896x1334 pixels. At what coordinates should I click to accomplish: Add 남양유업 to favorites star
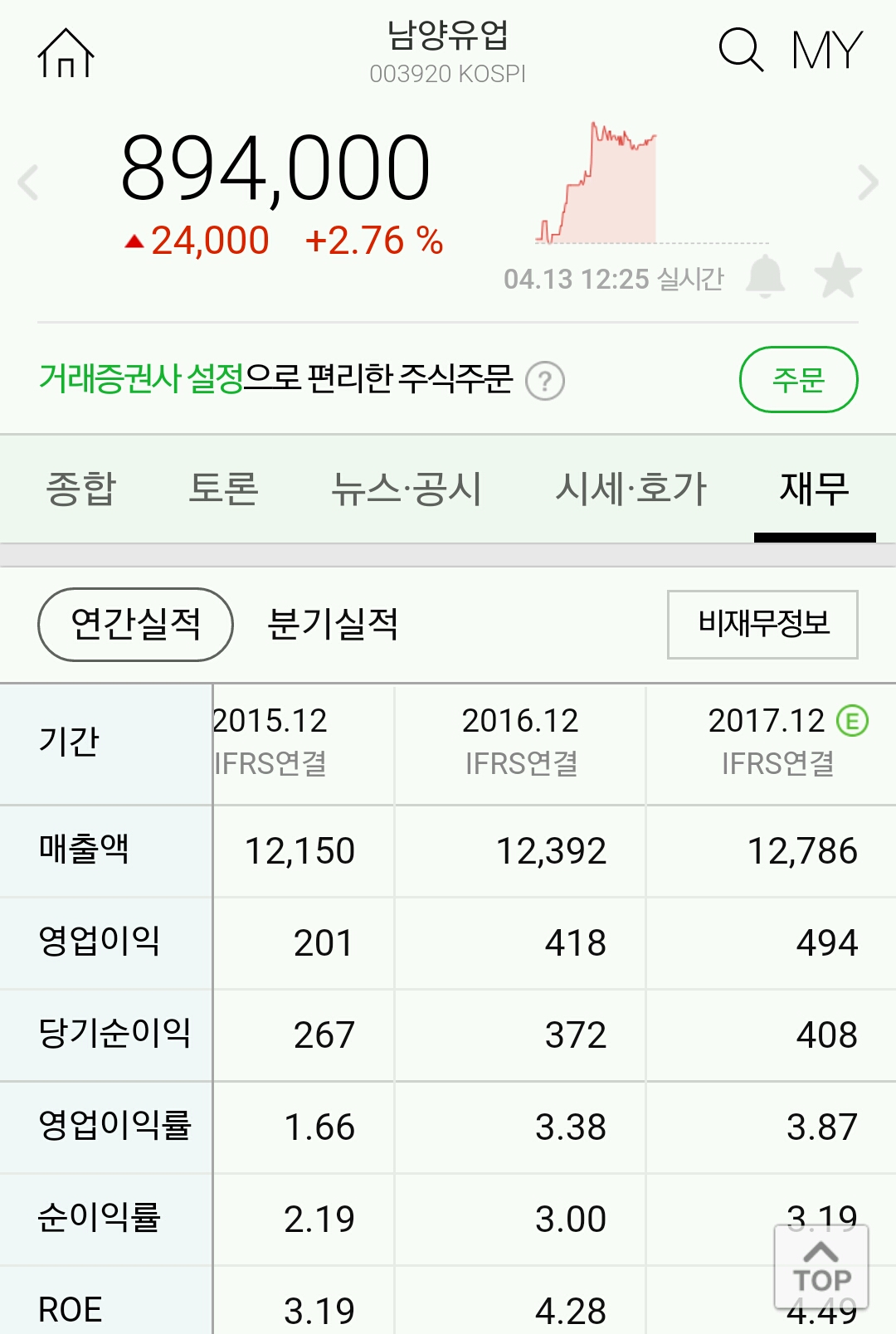838,276
